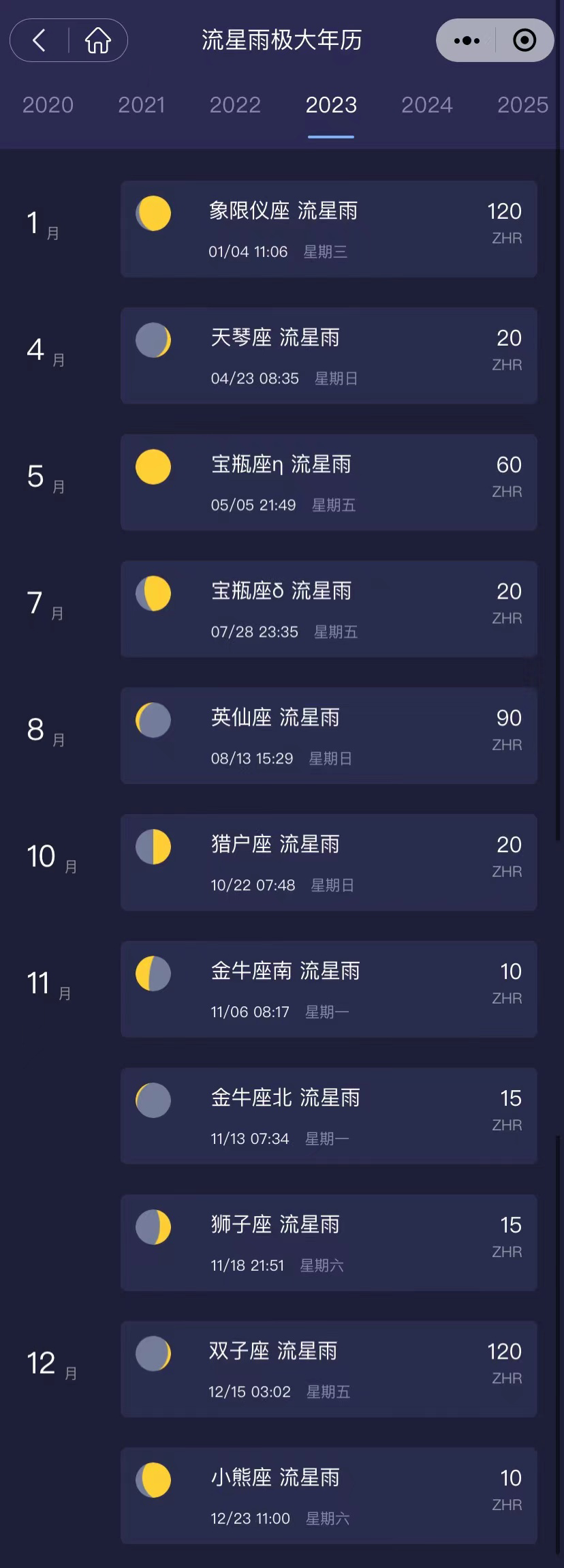Screen dimensions: 564x1568
Task: Click the moon icon next to 双子座 流星雨
Action: tap(153, 1354)
